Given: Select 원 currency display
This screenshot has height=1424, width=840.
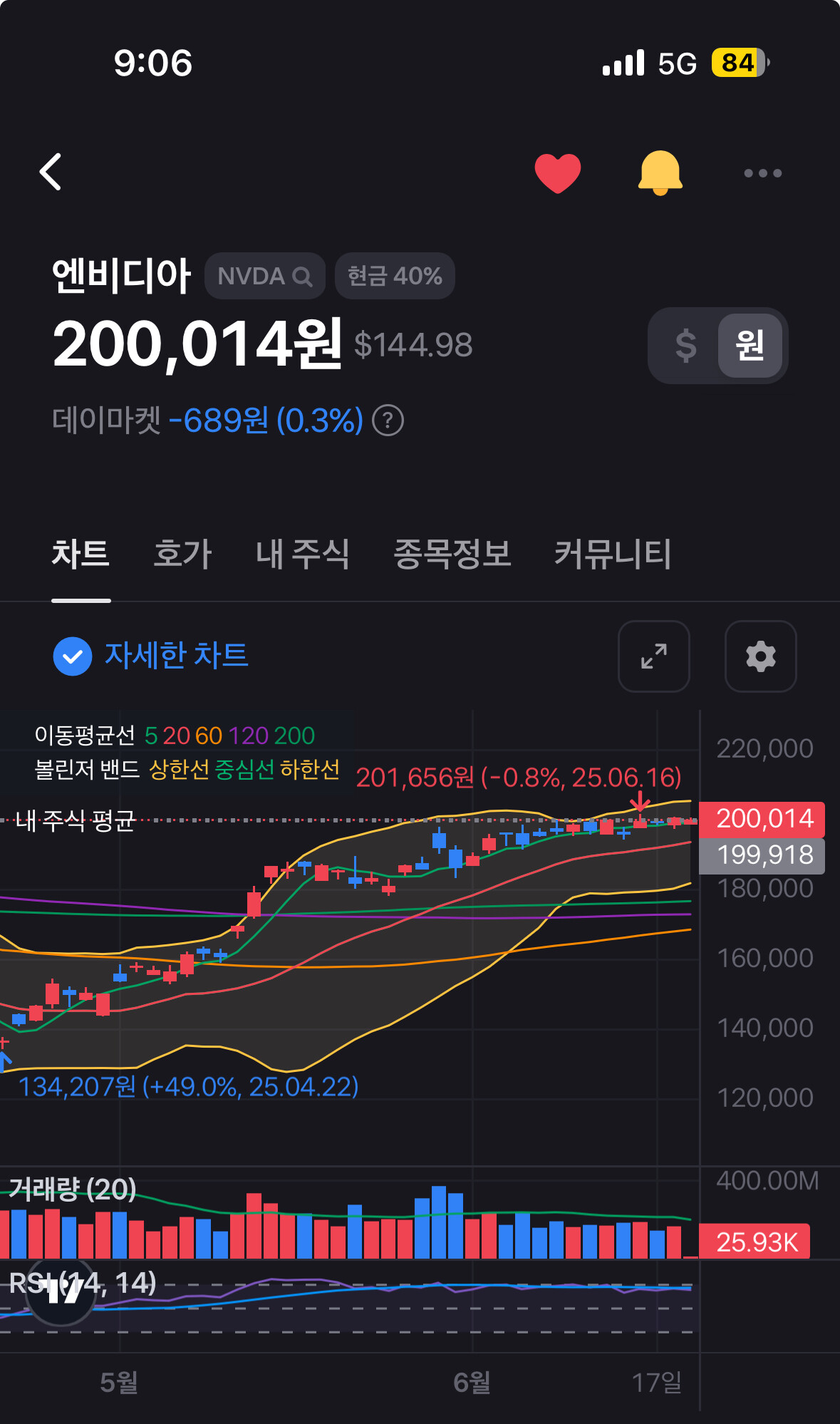Looking at the screenshot, I should [750, 346].
